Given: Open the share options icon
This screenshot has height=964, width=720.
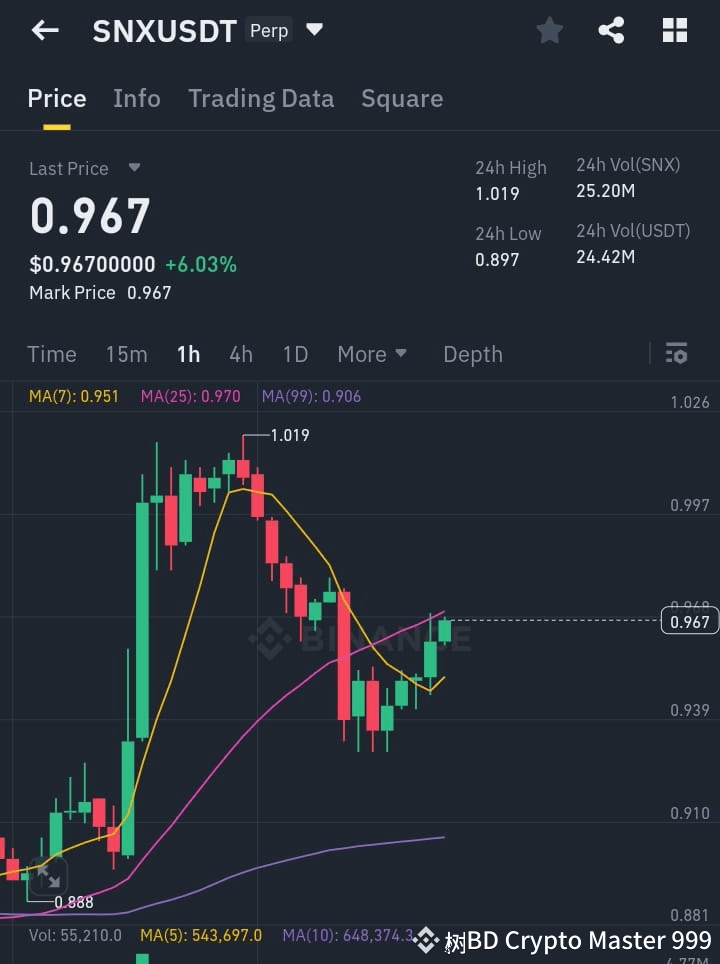Looking at the screenshot, I should tap(612, 30).
